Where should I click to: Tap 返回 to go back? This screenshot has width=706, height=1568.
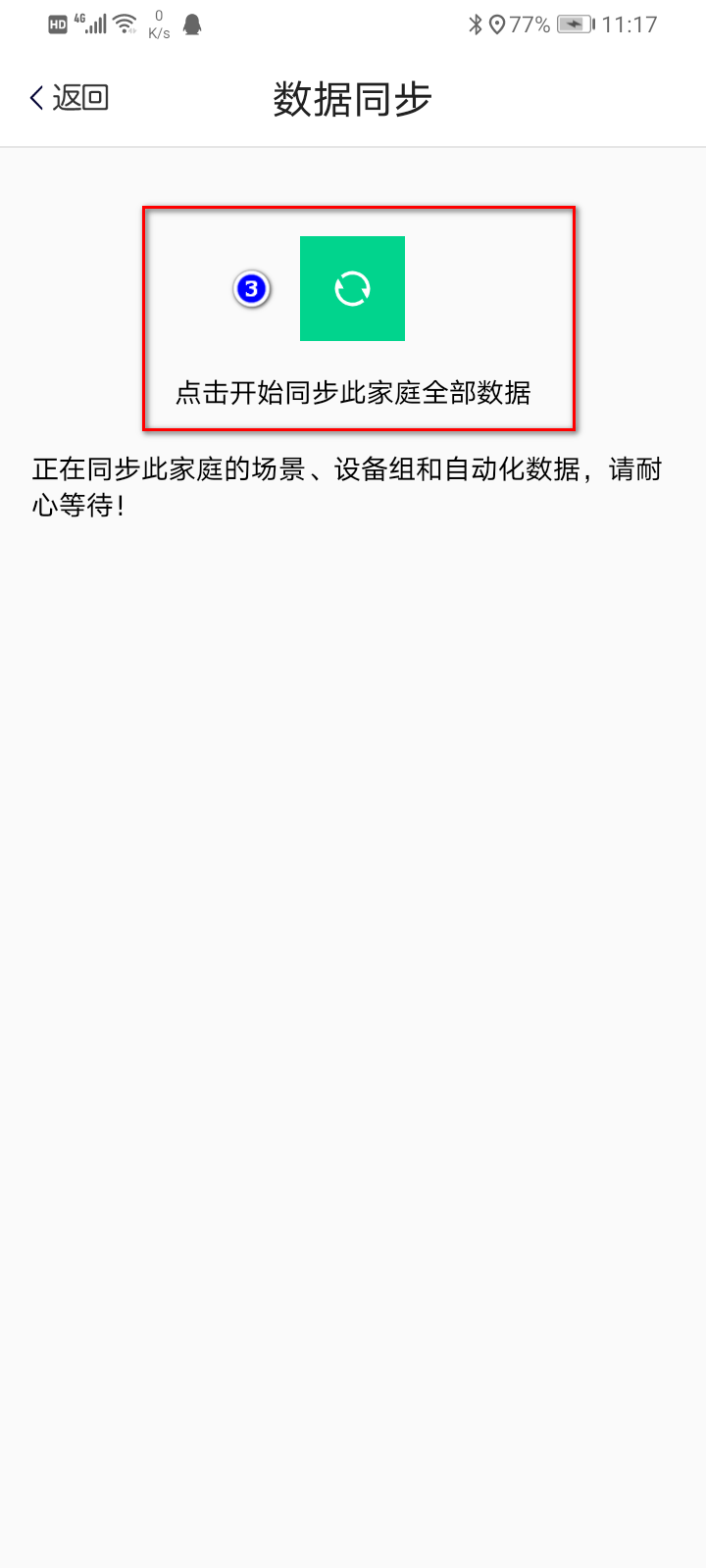coord(69,98)
